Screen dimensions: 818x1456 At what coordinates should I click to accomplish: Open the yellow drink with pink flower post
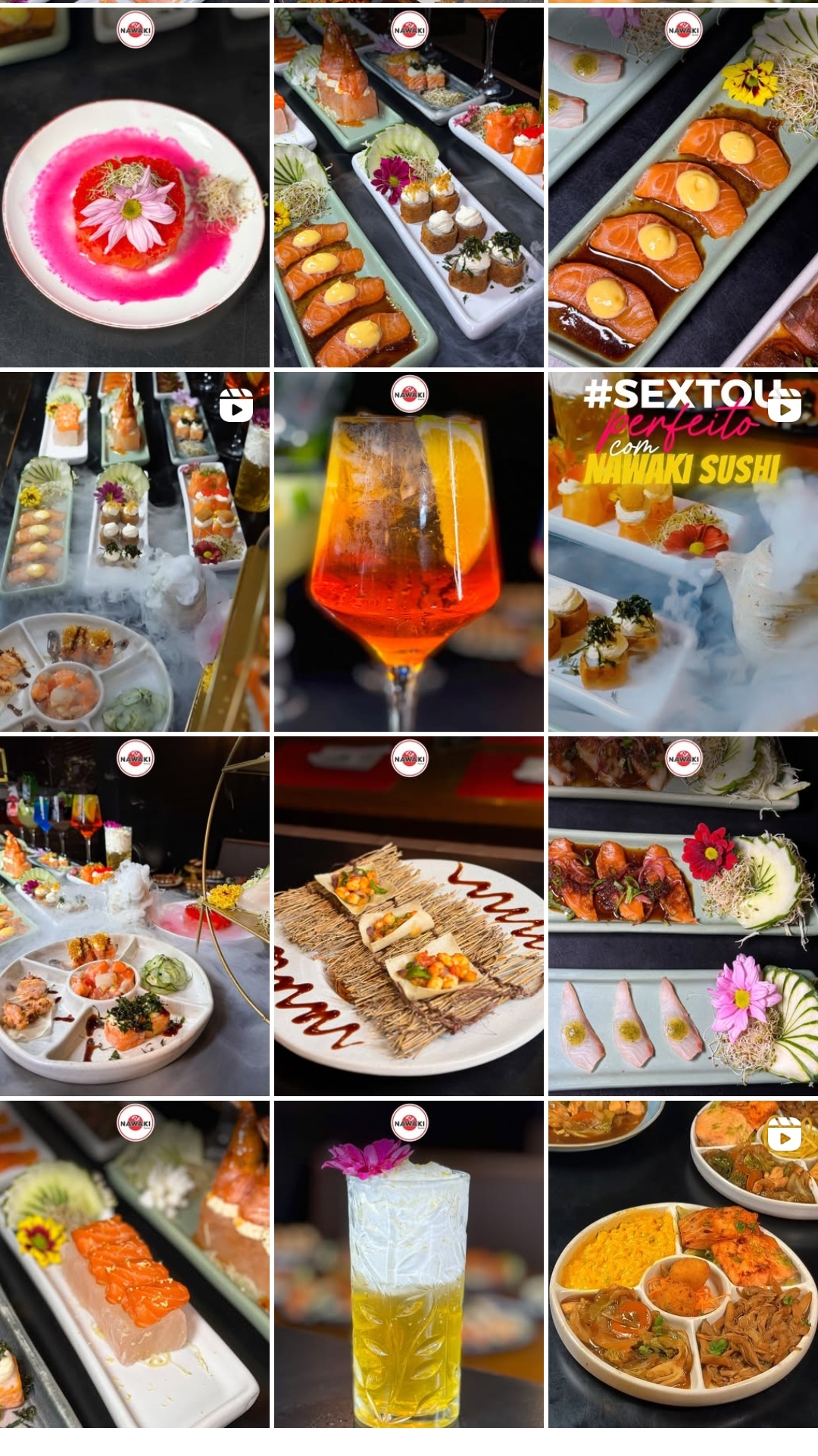click(x=409, y=1265)
